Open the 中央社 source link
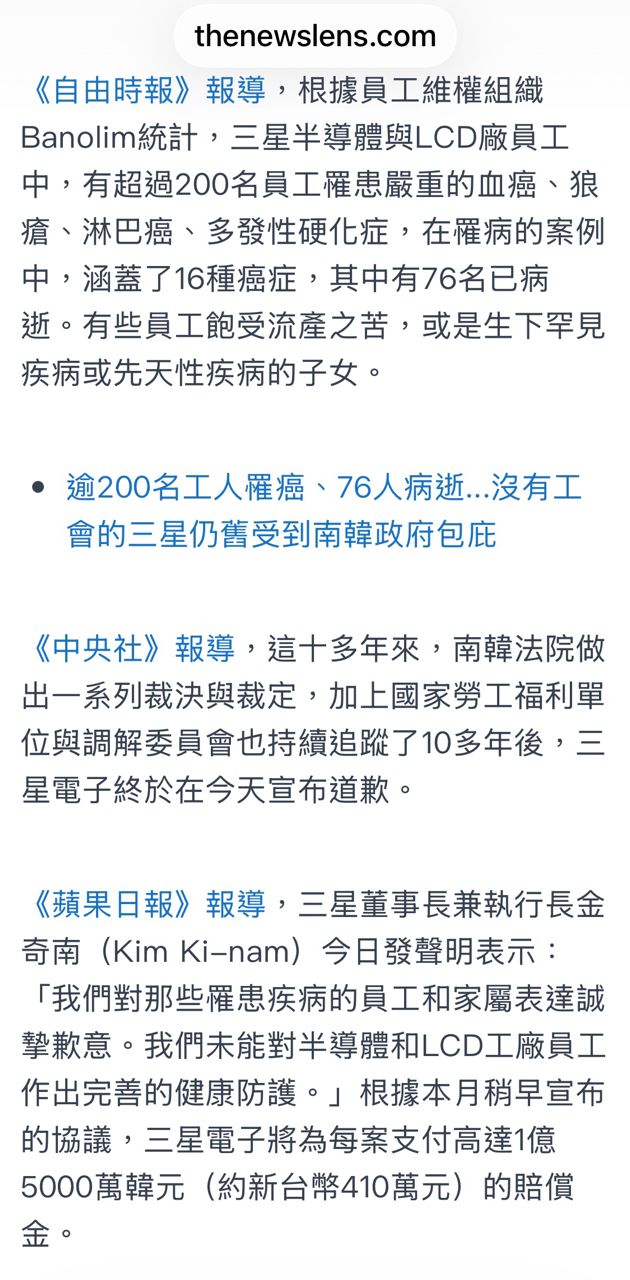Image resolution: width=630 pixels, height=1280 pixels. (x=128, y=649)
